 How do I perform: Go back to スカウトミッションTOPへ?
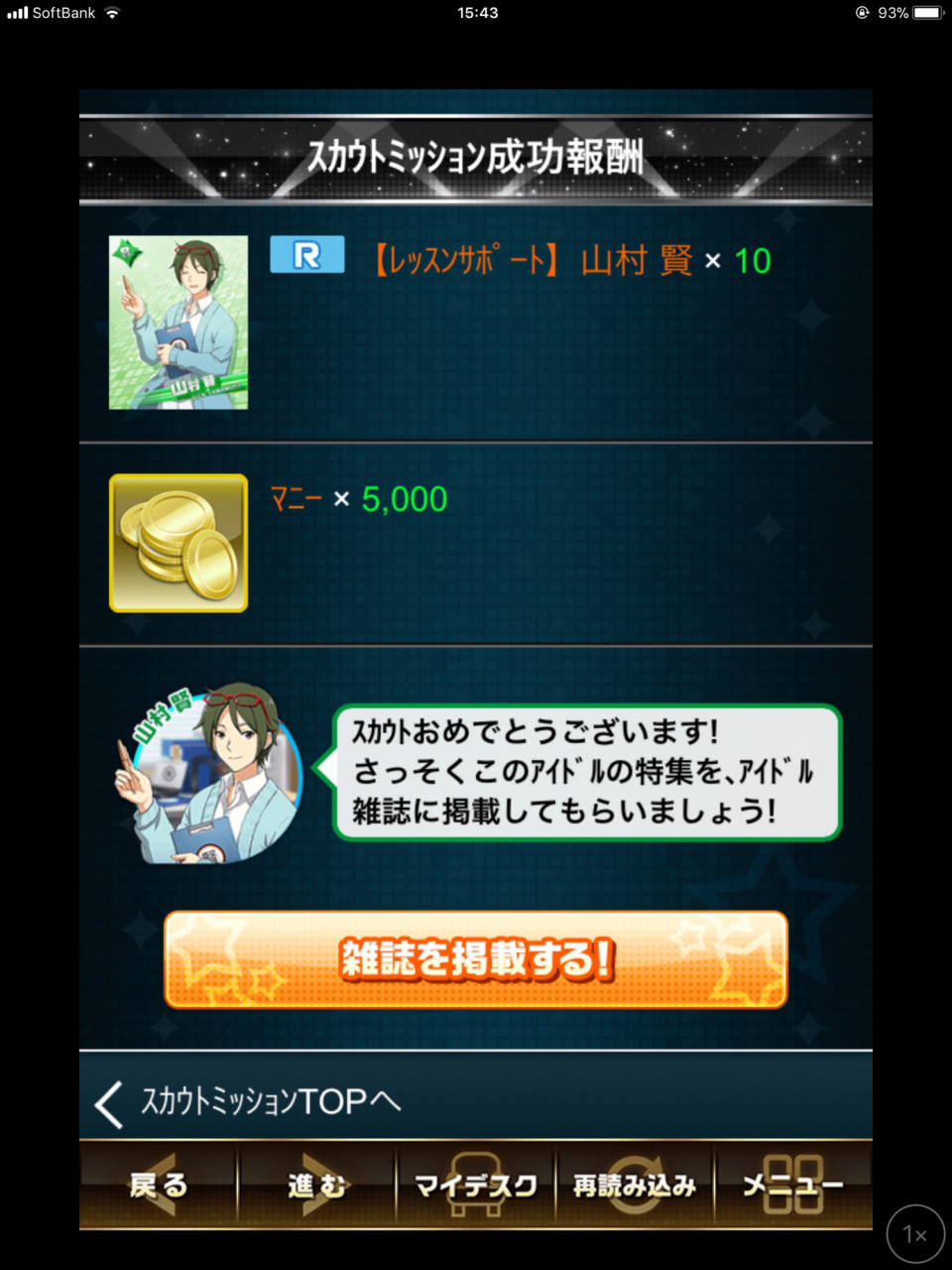click(x=253, y=1101)
